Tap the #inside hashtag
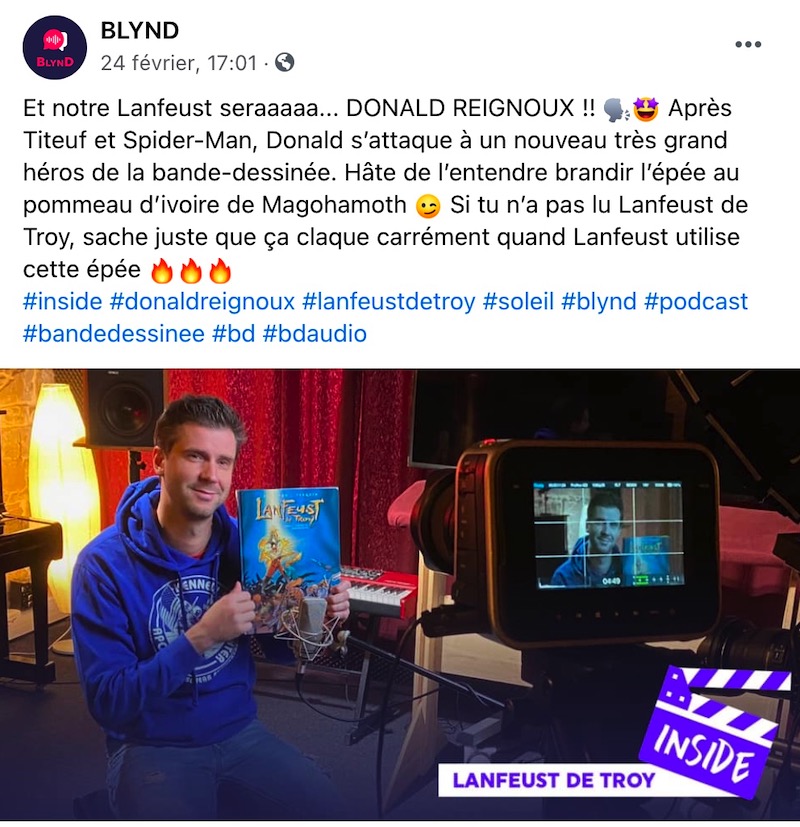800x827 pixels. (x=62, y=302)
